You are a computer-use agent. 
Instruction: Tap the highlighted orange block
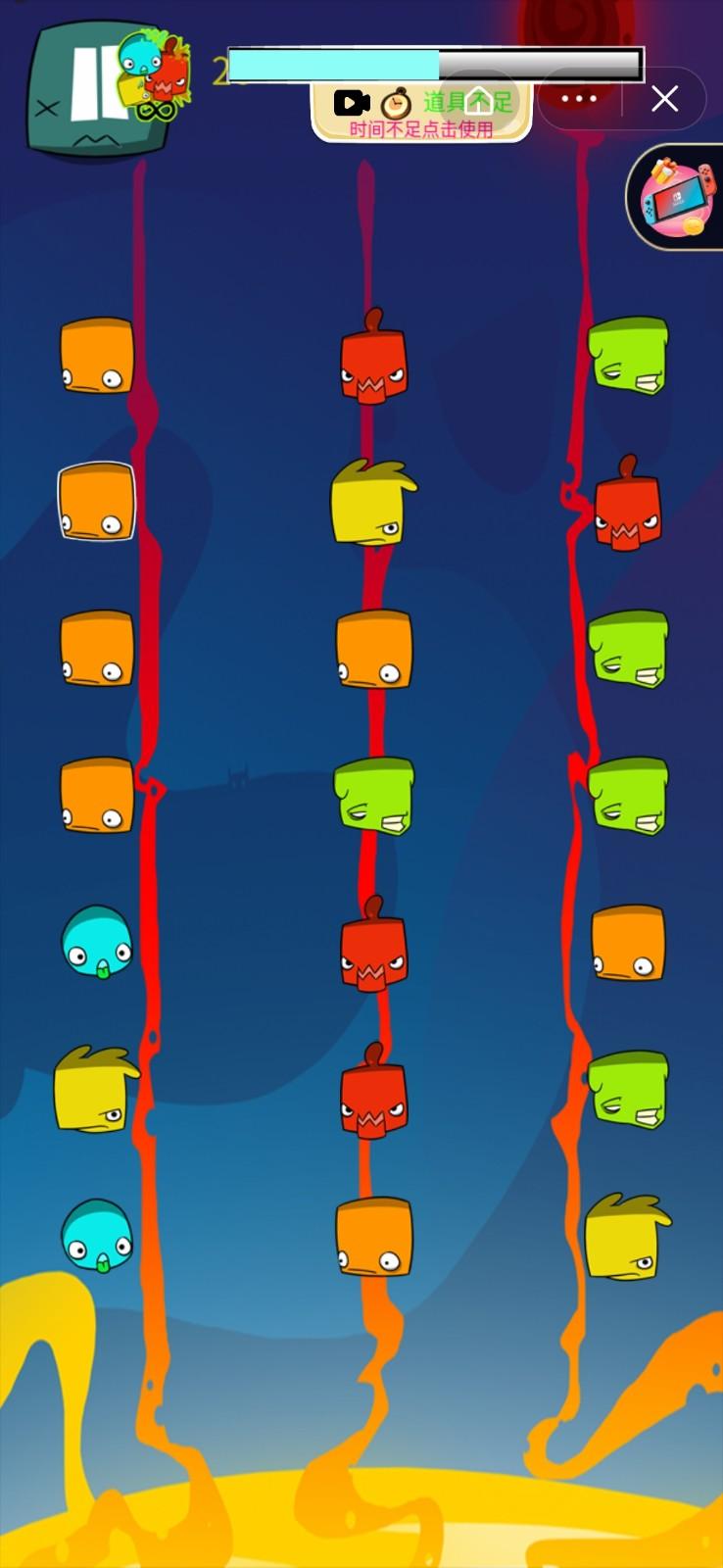(96, 501)
